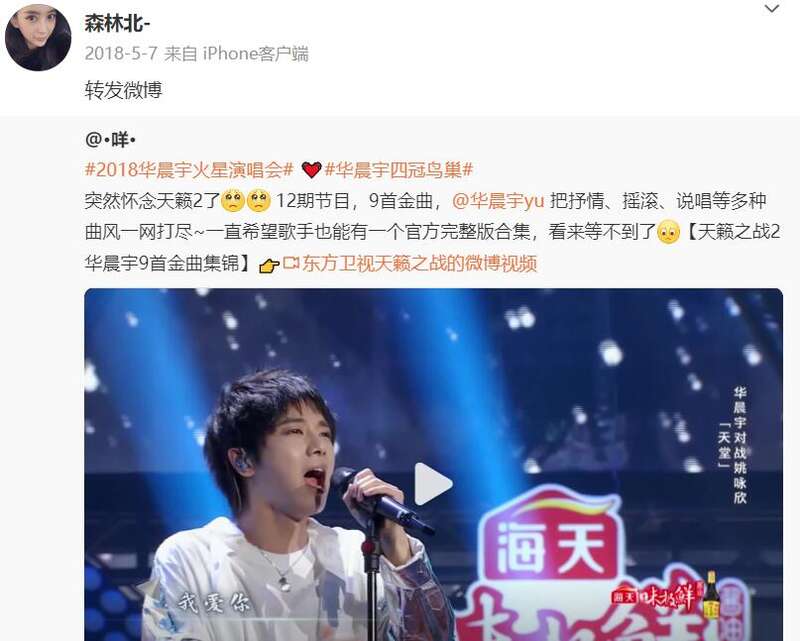
Task: Open the 森林北- username link
Action: point(116,23)
